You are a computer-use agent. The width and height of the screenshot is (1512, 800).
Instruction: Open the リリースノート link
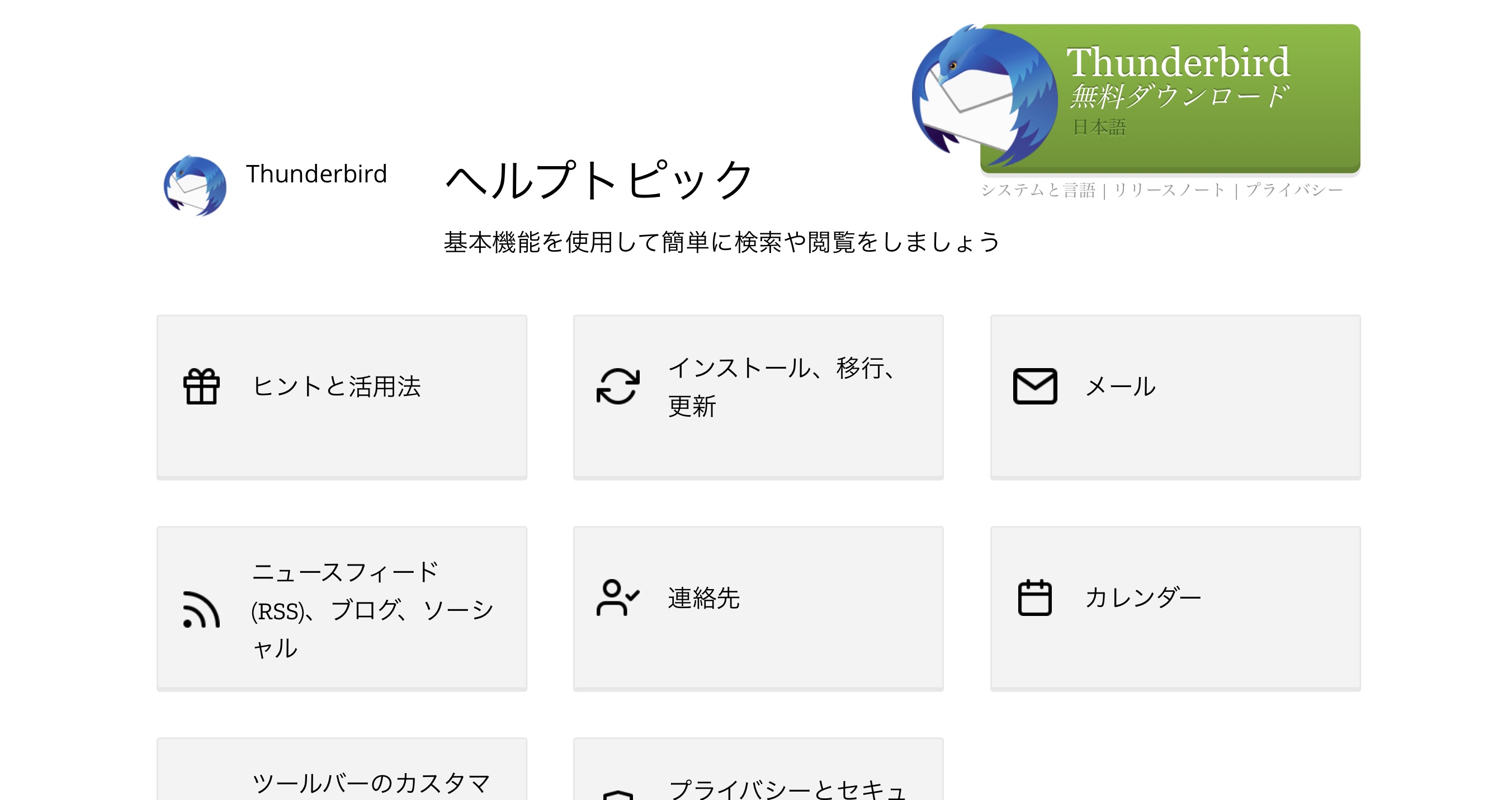pos(1169,190)
